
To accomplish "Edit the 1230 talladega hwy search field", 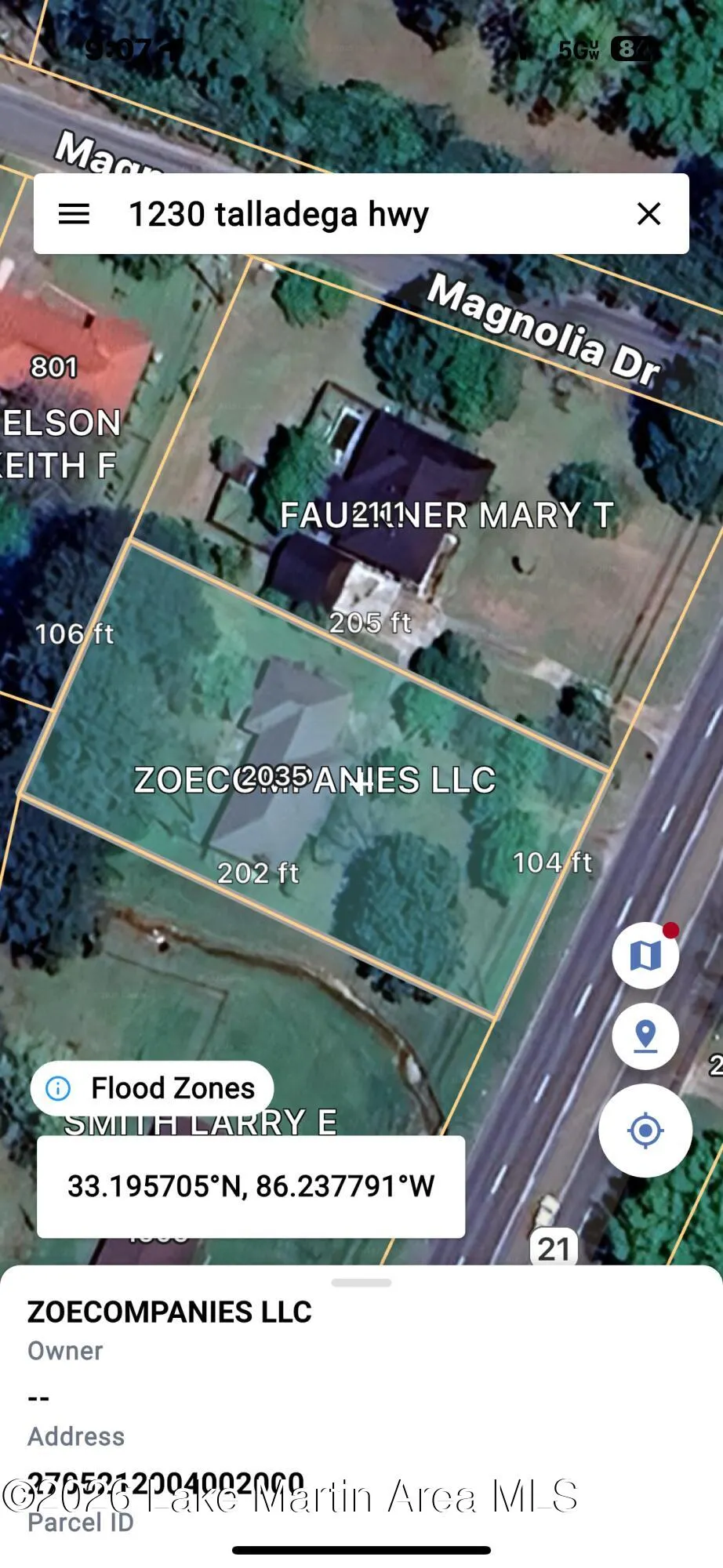I will pyautogui.click(x=361, y=214).
